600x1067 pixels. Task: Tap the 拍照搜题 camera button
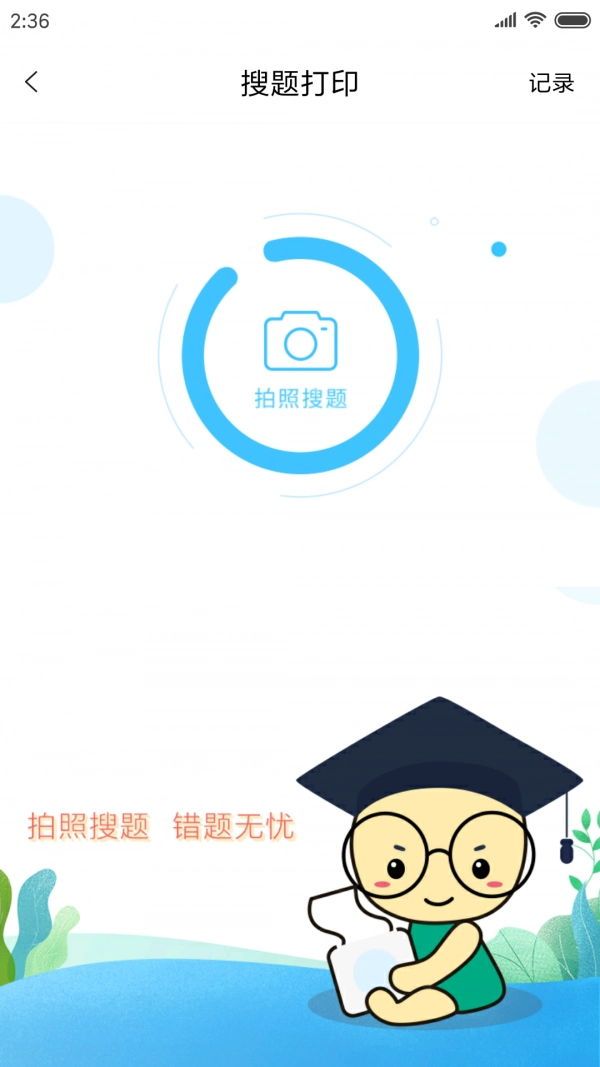(x=300, y=357)
